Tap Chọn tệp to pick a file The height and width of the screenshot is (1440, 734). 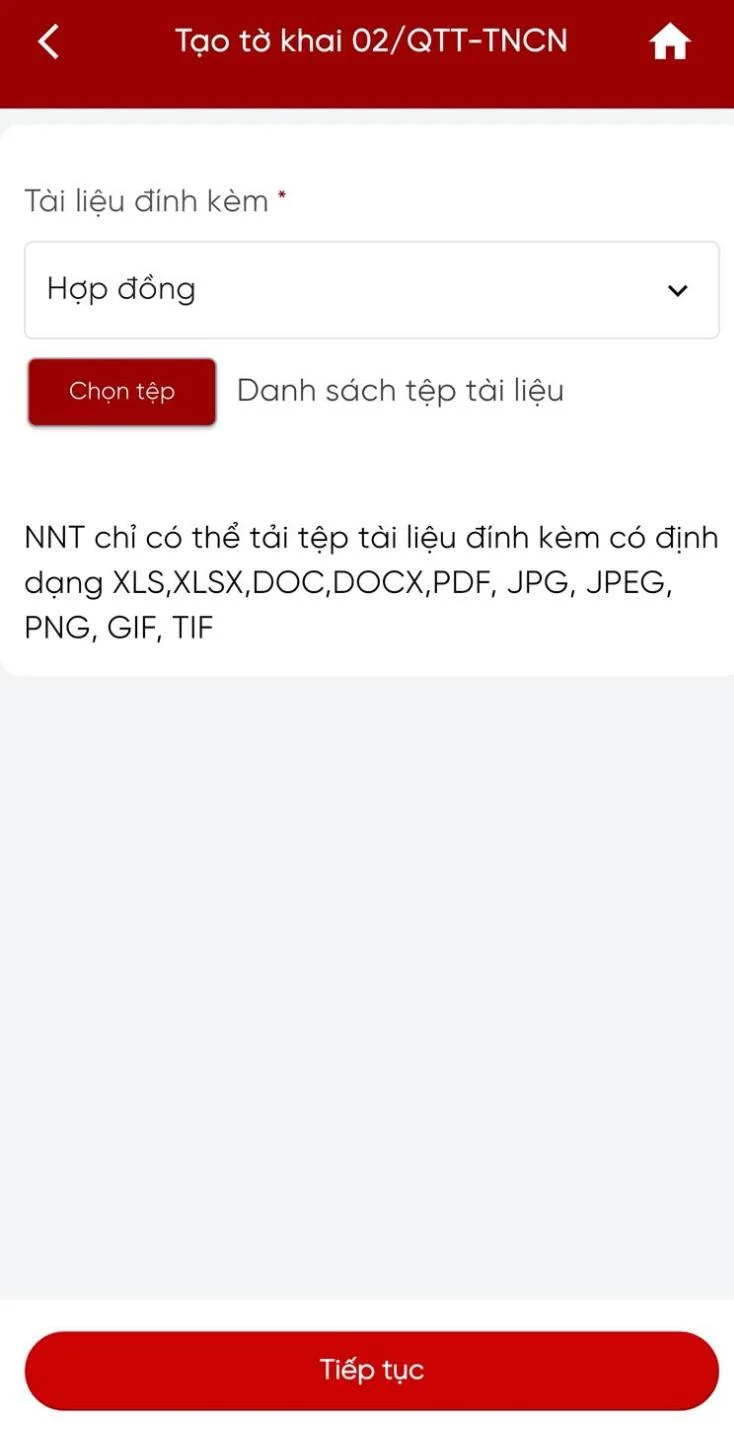tap(122, 391)
